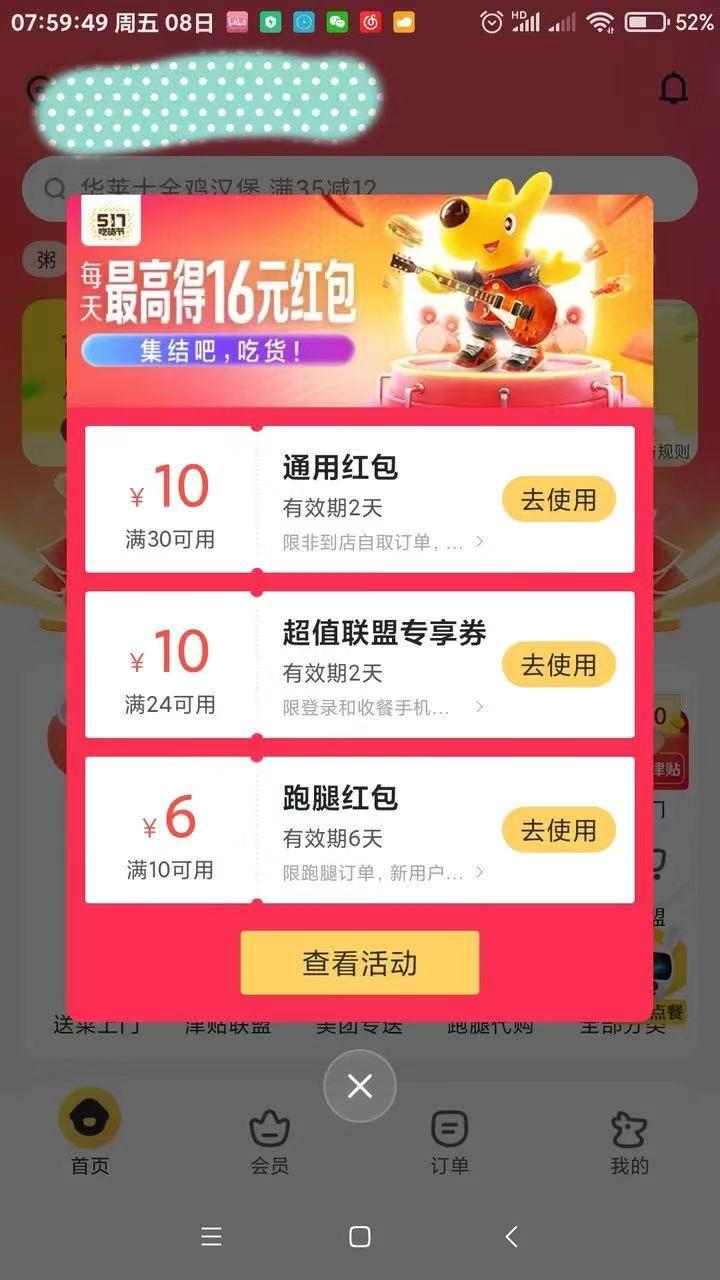The image size is (720, 1280).
Task: Open the 每天最高得16元红包 banner
Action: click(360, 300)
